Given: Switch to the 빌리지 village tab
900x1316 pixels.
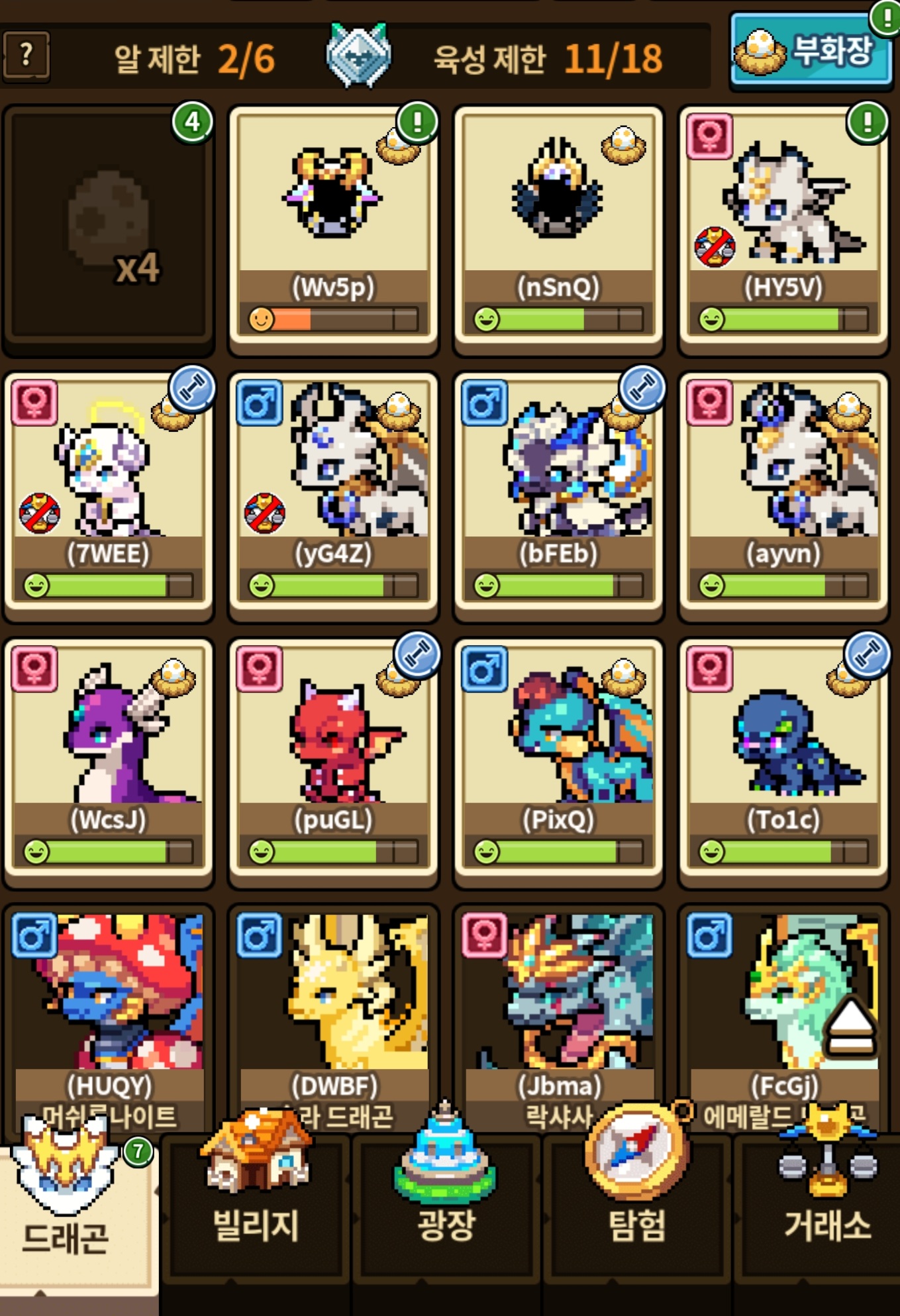Looking at the screenshot, I should [x=256, y=1205].
